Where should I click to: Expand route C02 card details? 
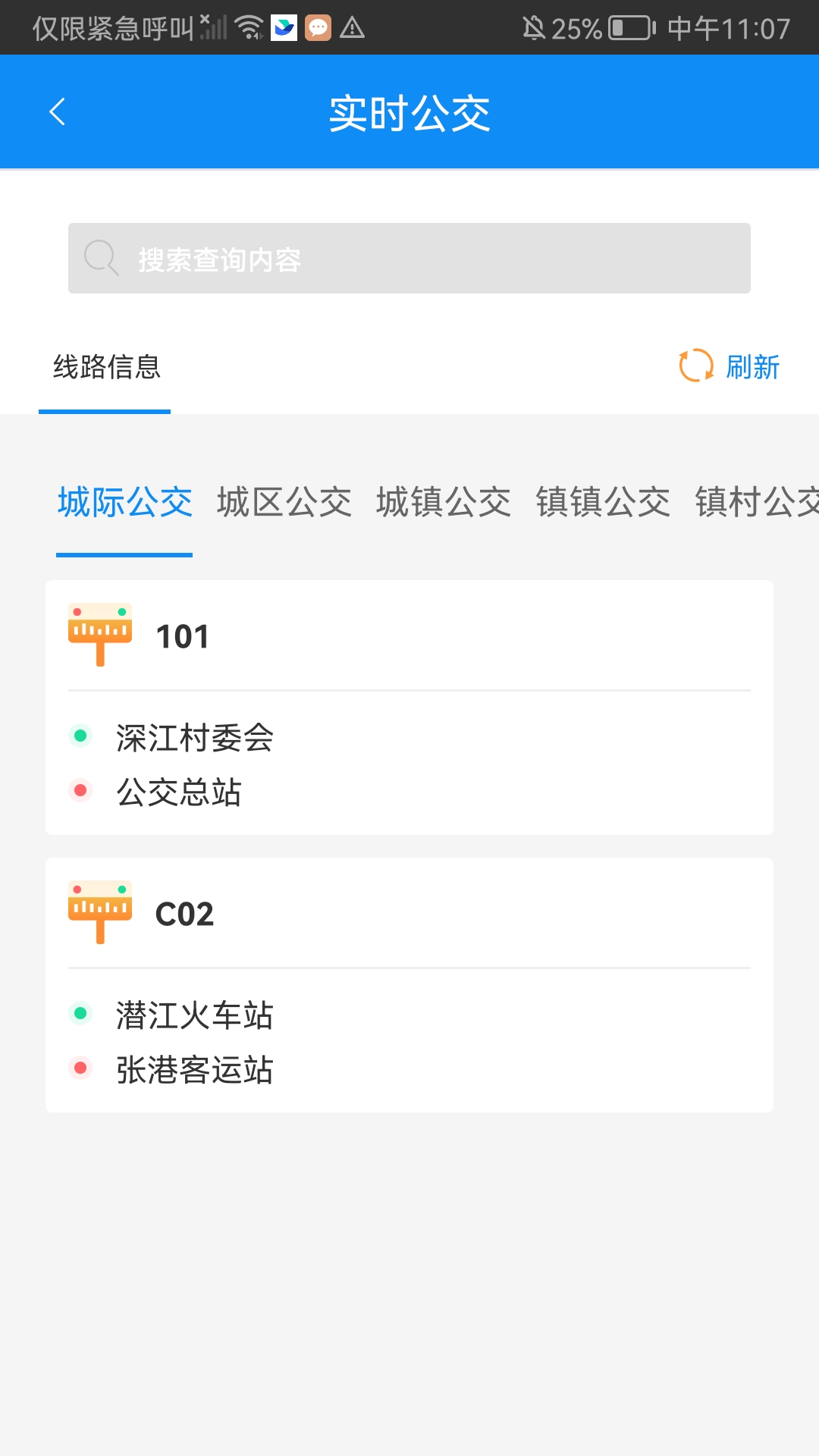point(409,982)
